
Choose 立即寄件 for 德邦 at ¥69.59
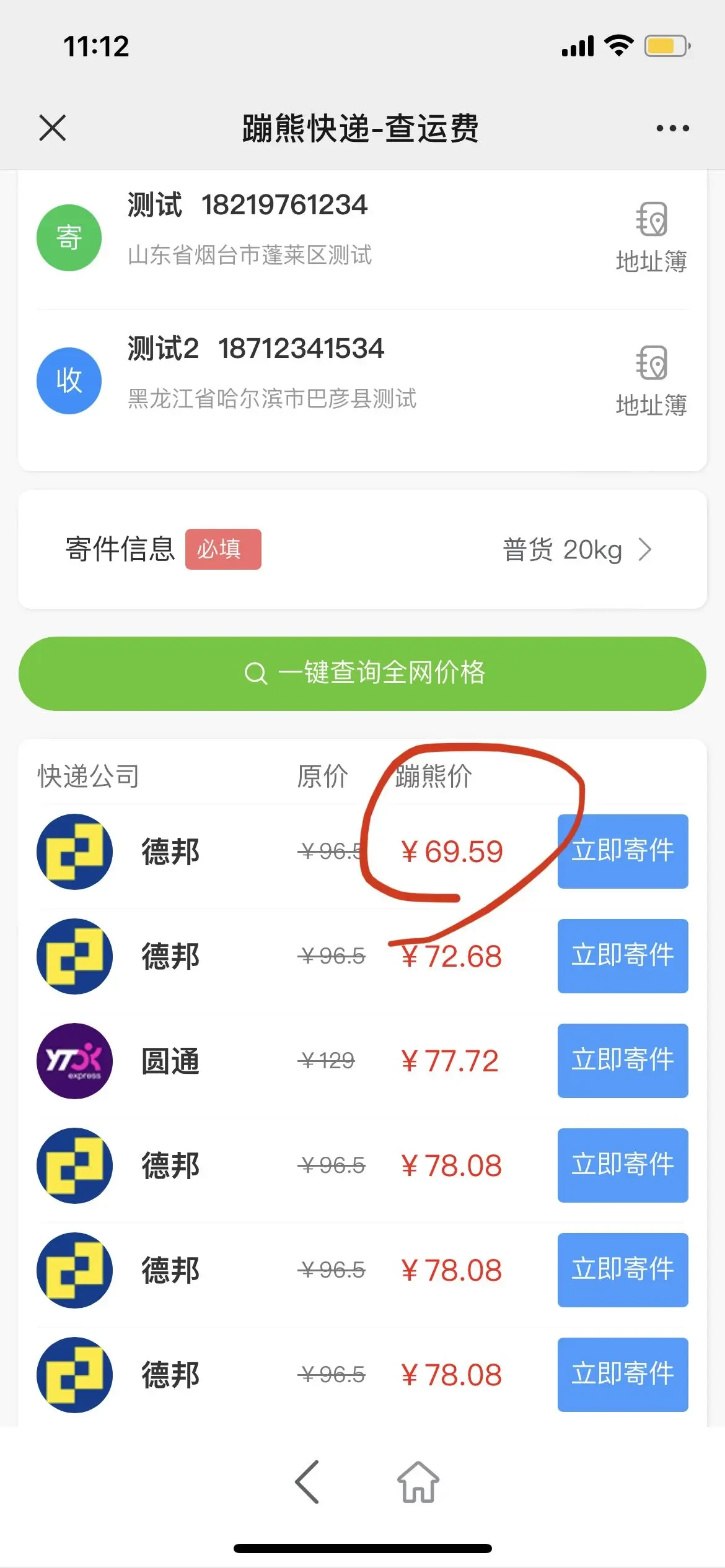coord(622,851)
